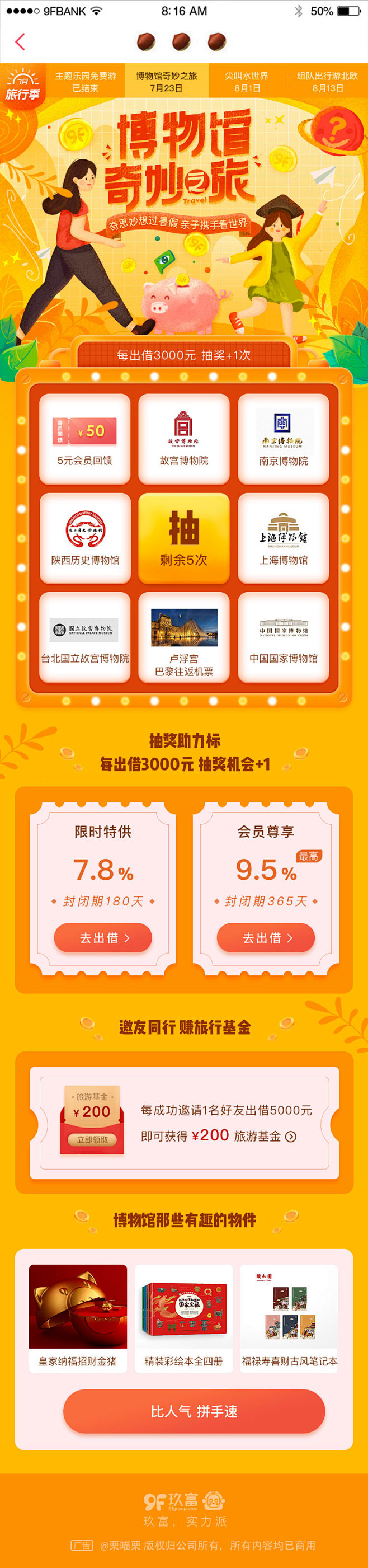Select the 博物馆奇妙之旅 tab

166,82
